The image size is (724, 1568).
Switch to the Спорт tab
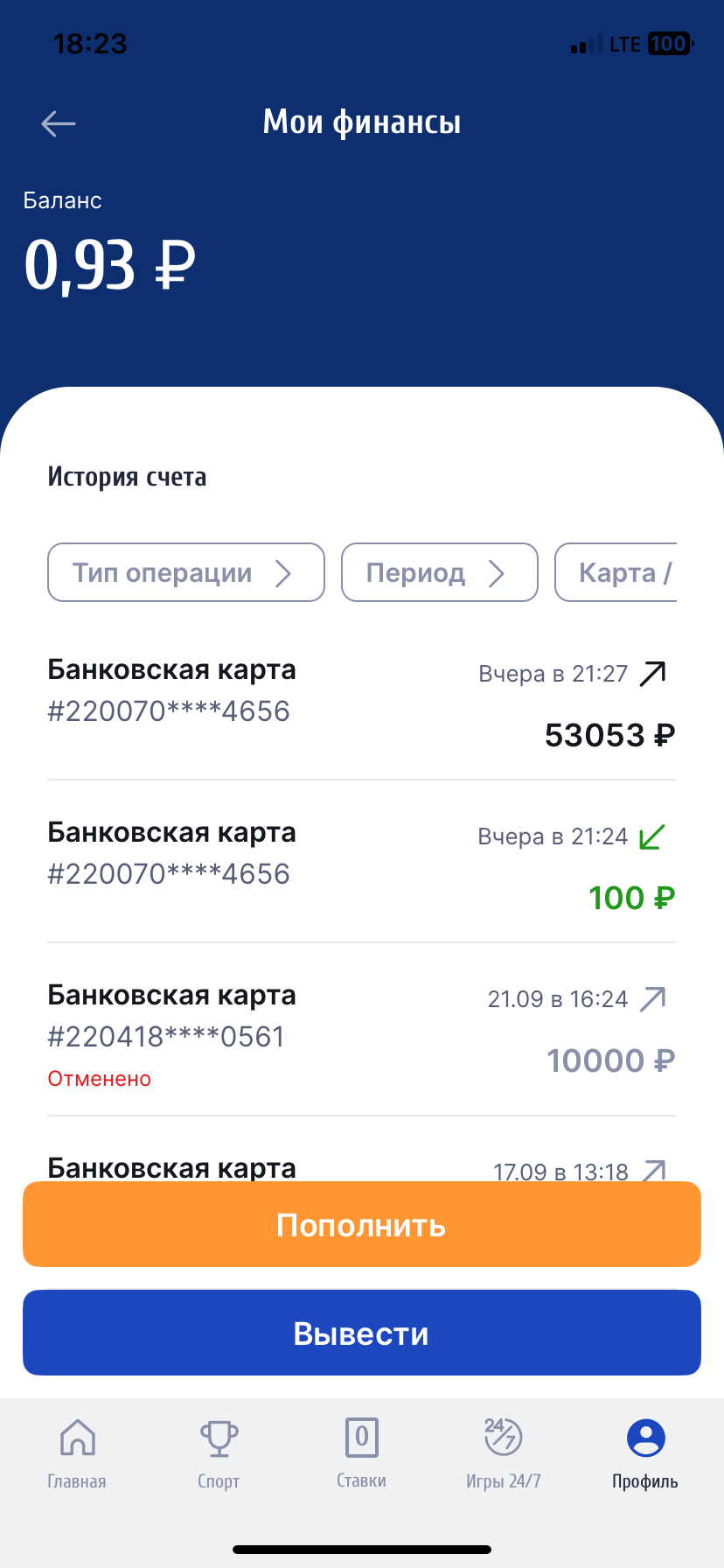[x=219, y=1453]
